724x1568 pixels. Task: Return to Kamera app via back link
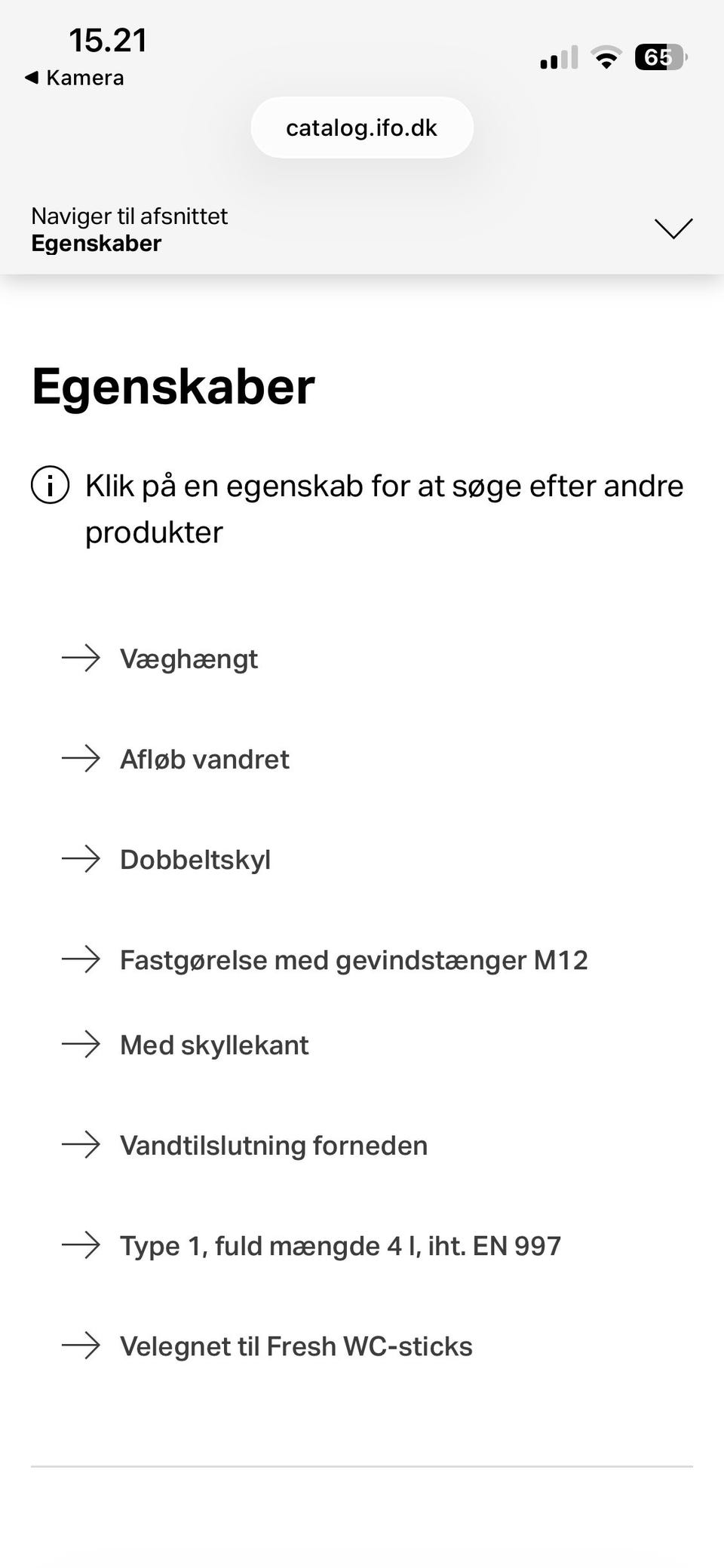pos(75,77)
